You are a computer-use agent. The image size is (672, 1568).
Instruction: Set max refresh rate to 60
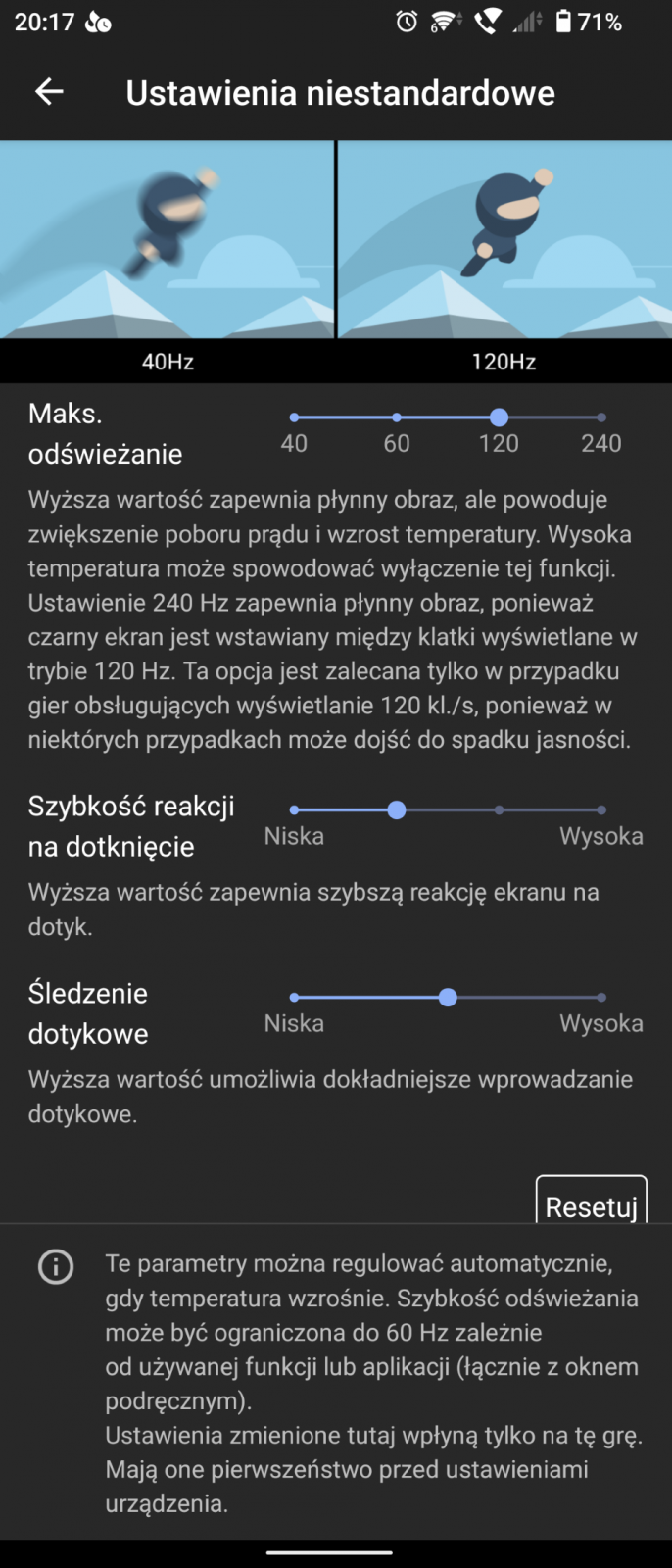[396, 417]
